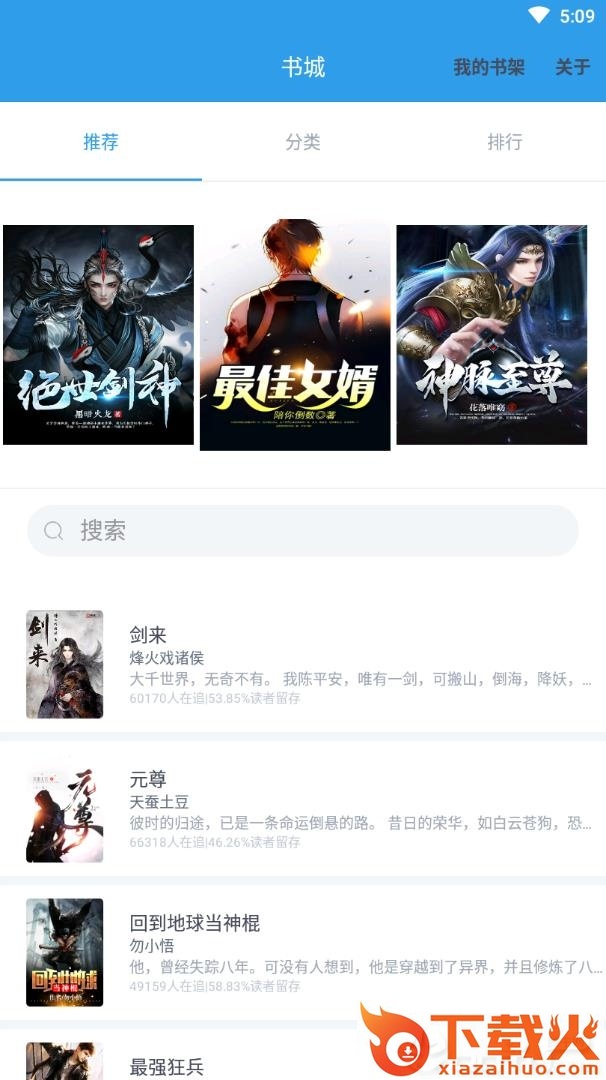The height and width of the screenshot is (1080, 606).
Task: Open 我的书架 in the top bar
Action: (488, 67)
